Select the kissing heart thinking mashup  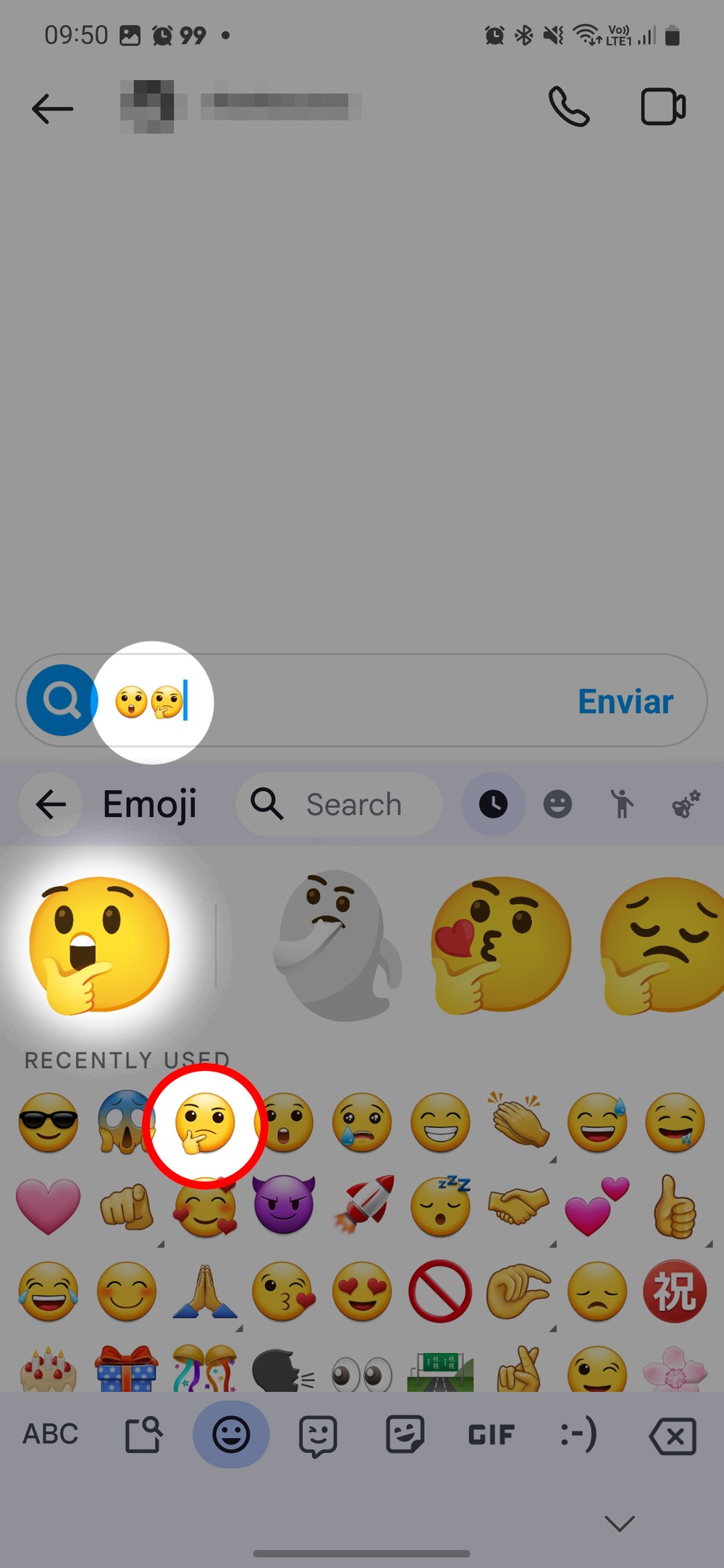click(x=501, y=944)
